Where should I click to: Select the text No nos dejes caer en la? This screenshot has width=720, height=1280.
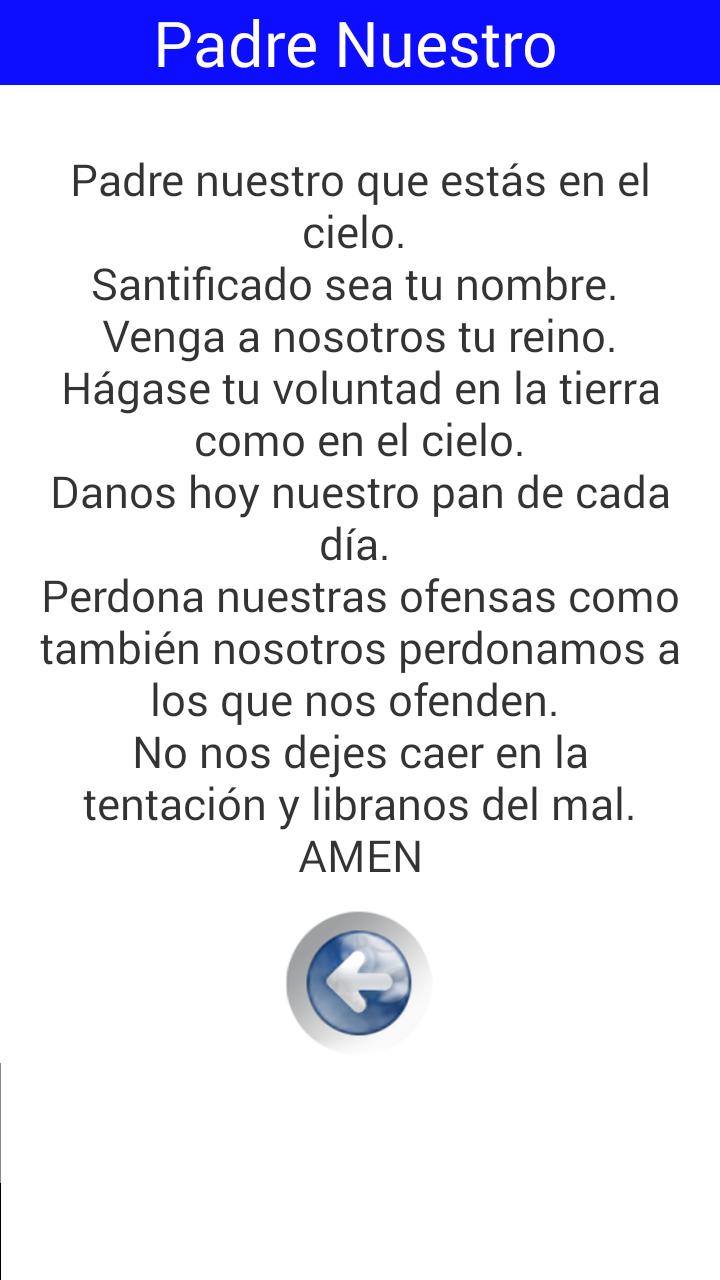pos(358,753)
